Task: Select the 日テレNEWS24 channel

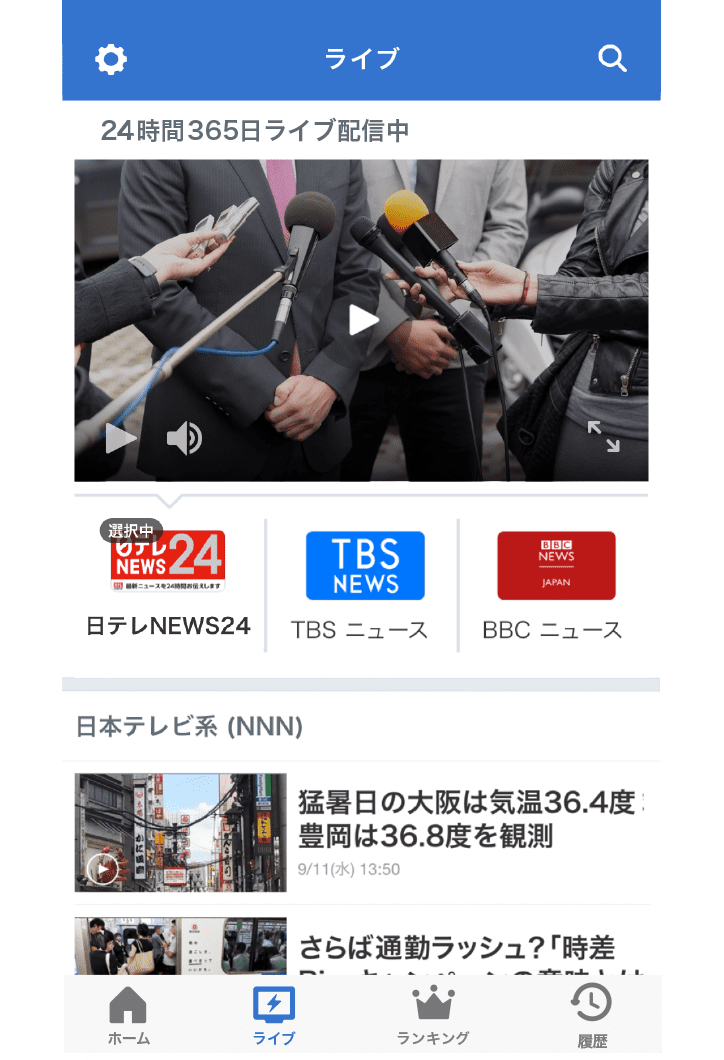Action: coord(168,585)
